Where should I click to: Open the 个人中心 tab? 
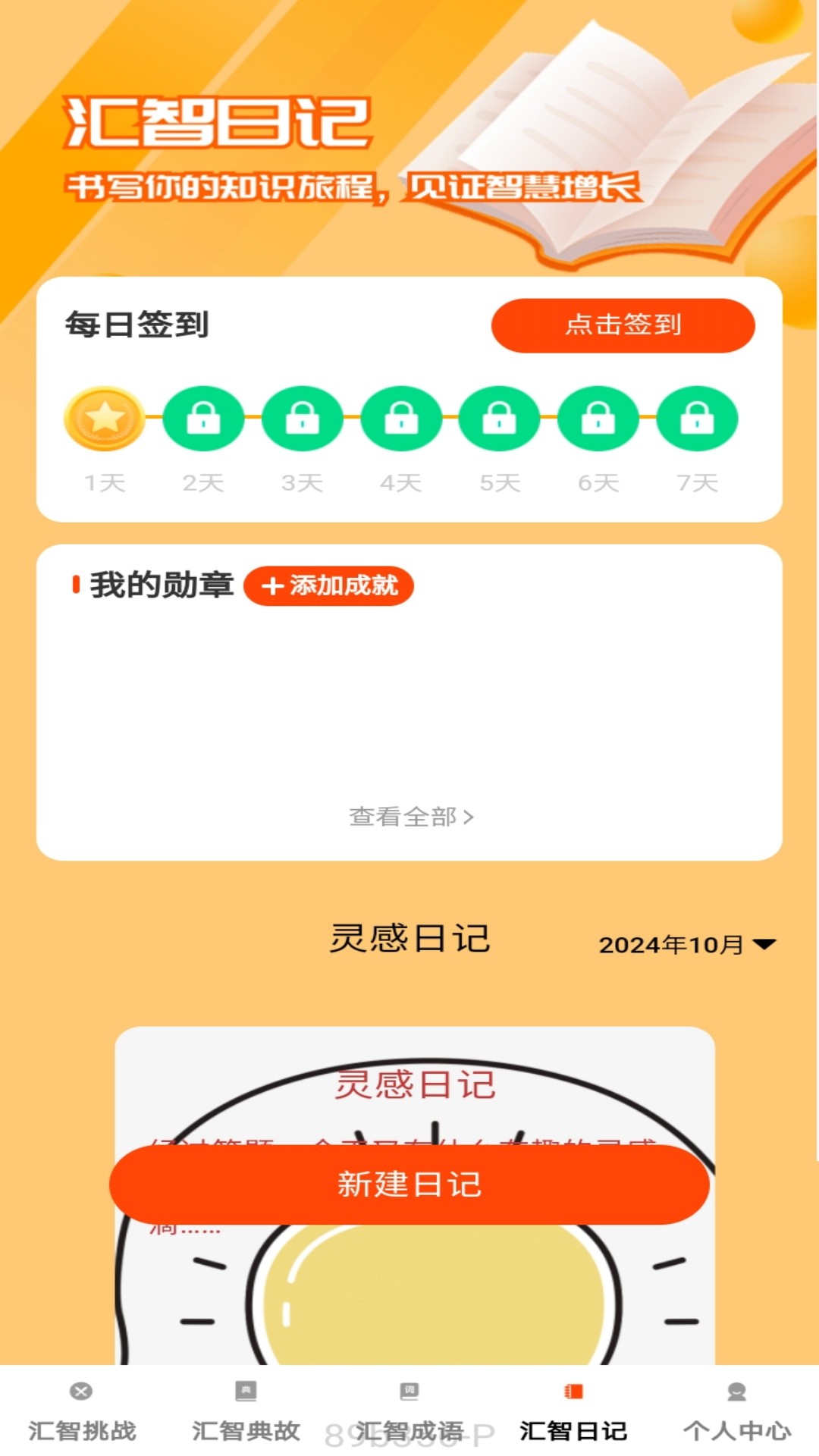(737, 1414)
